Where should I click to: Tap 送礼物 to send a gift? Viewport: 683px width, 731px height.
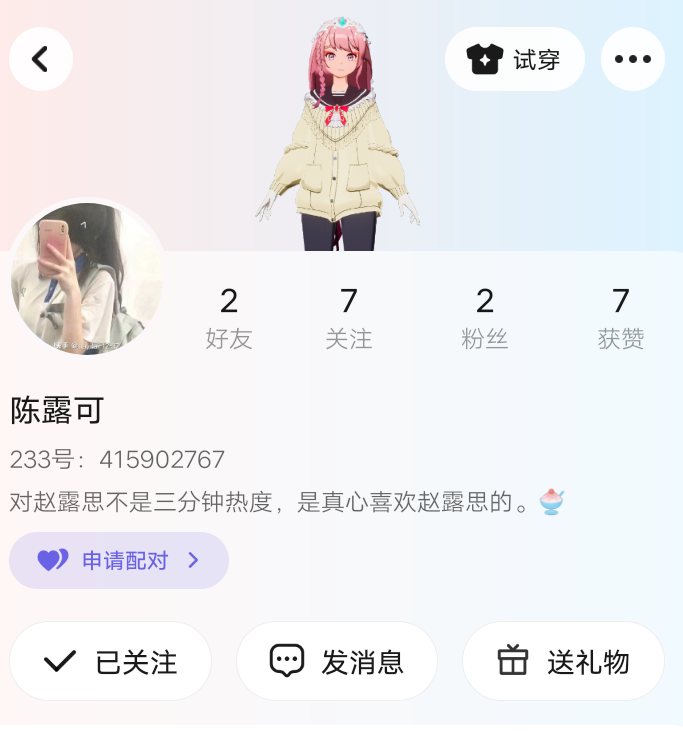click(x=563, y=661)
